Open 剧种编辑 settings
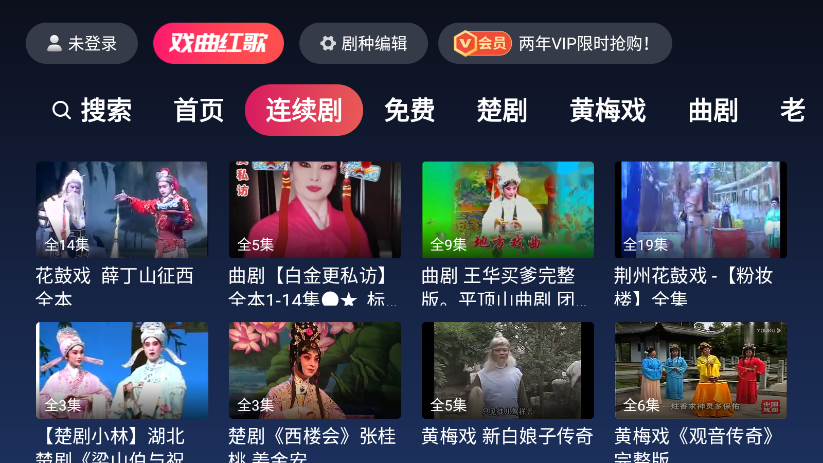The image size is (823, 463). coord(363,44)
